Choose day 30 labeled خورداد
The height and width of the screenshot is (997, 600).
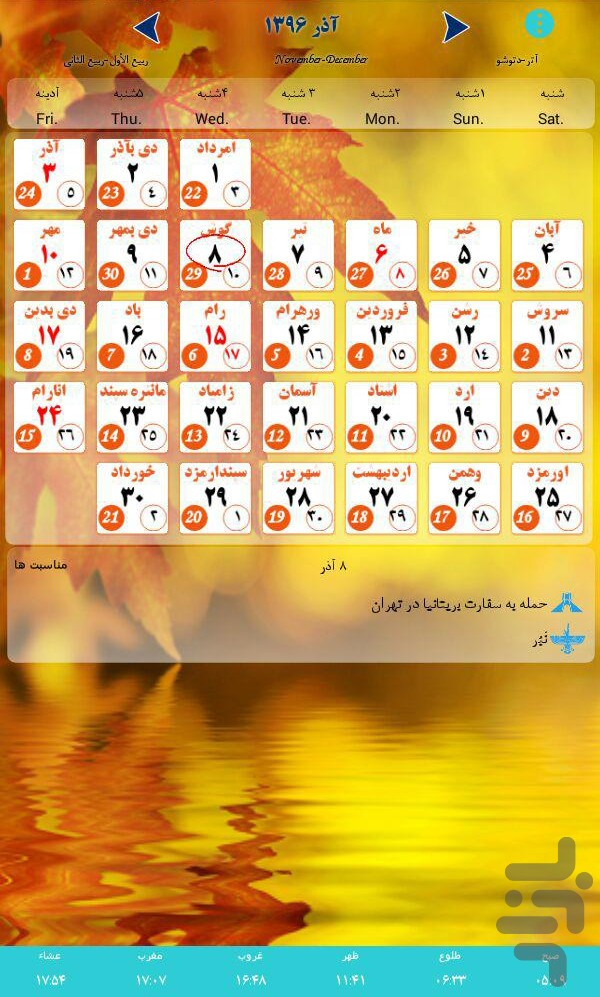132,498
